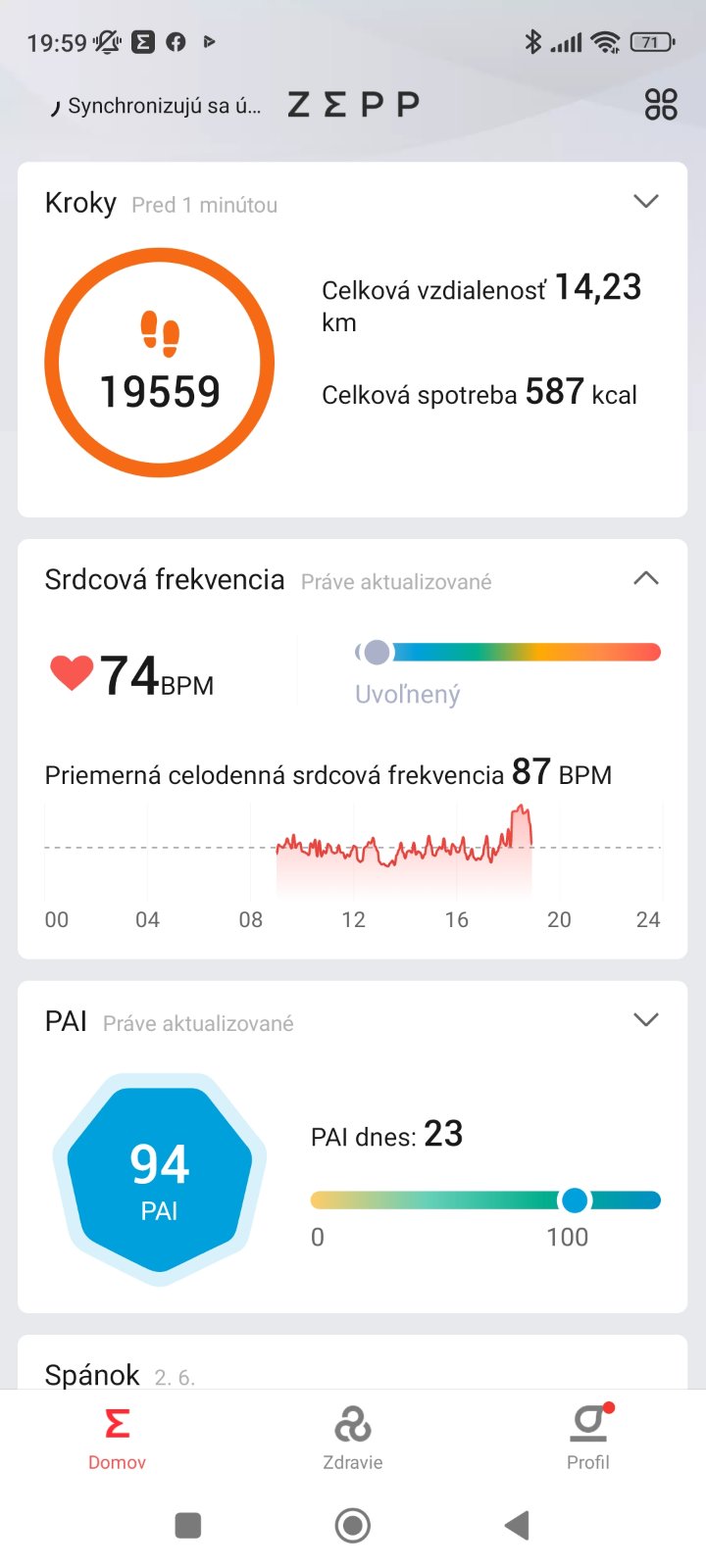Tap the system back button
The height and width of the screenshot is (1568, 706).
click(x=517, y=1526)
